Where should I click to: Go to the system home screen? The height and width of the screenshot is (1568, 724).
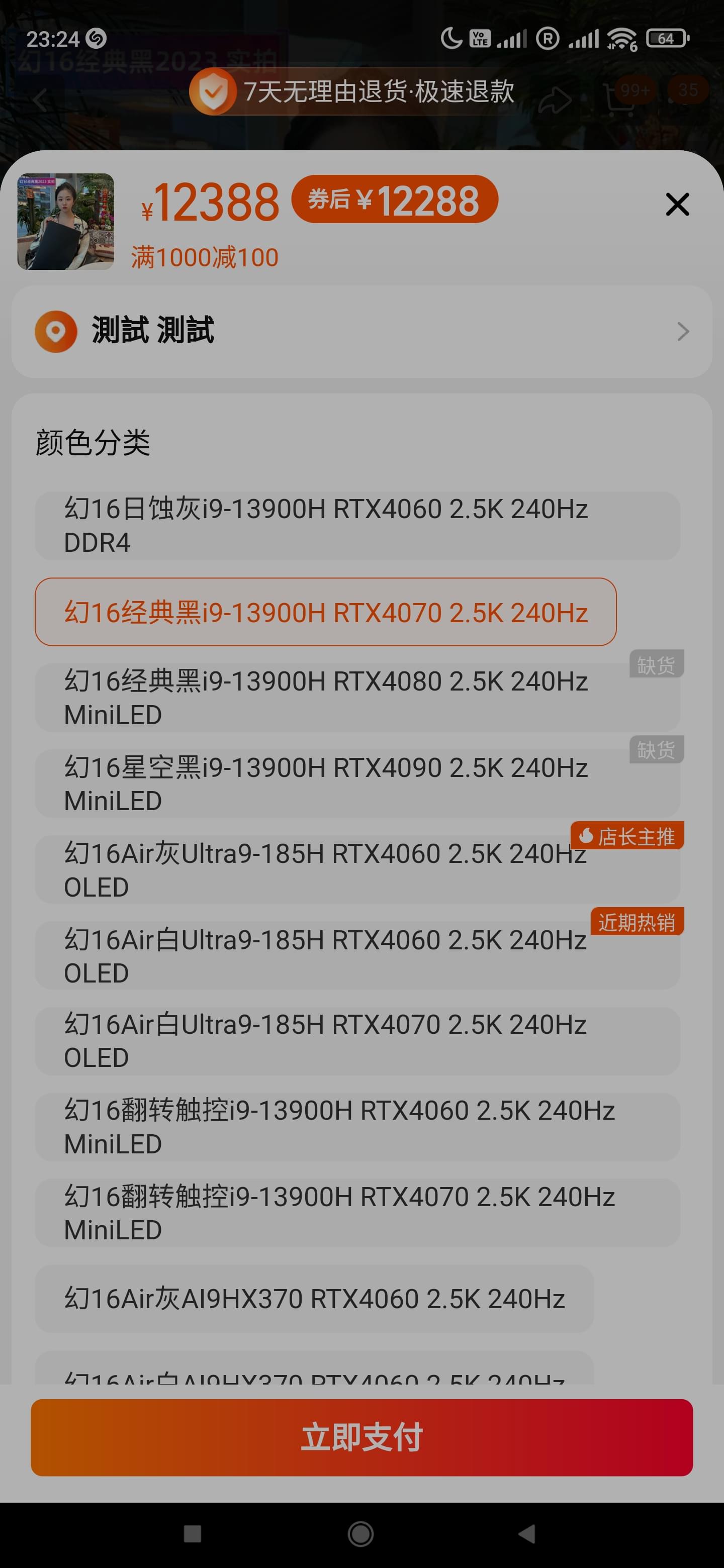point(360,1533)
